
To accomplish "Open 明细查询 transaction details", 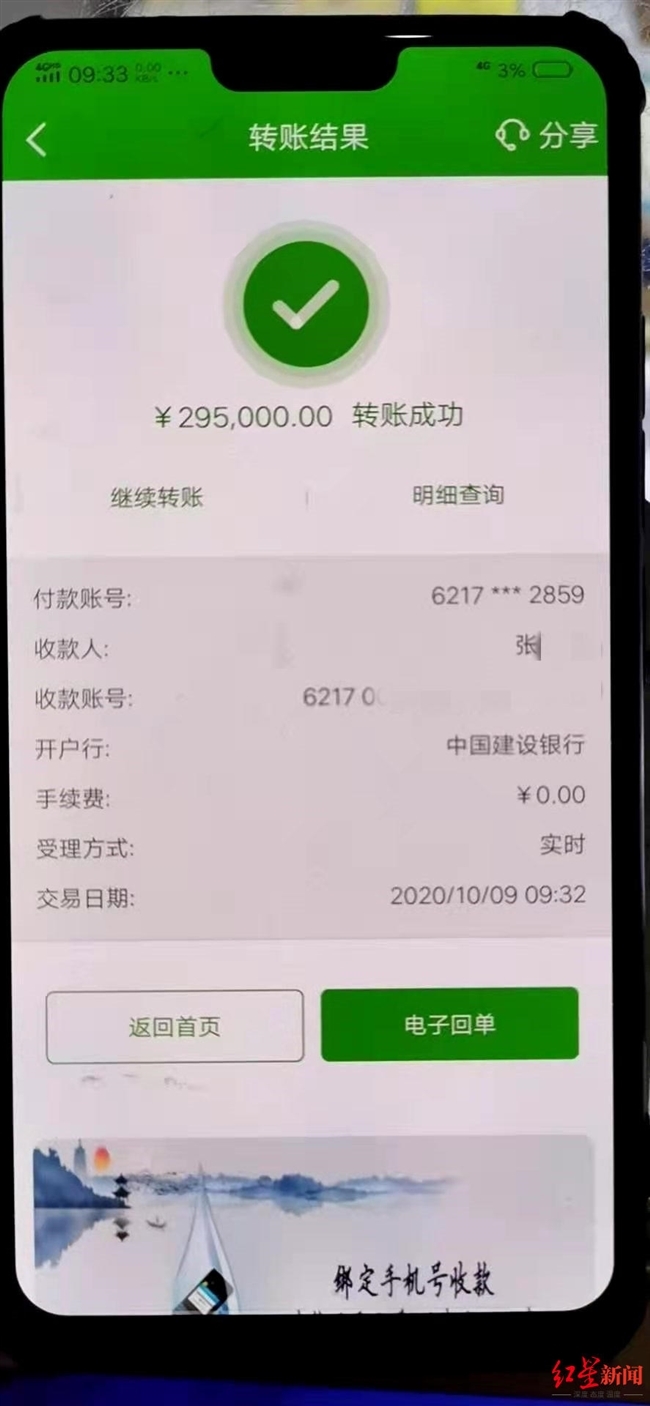I will [x=458, y=494].
